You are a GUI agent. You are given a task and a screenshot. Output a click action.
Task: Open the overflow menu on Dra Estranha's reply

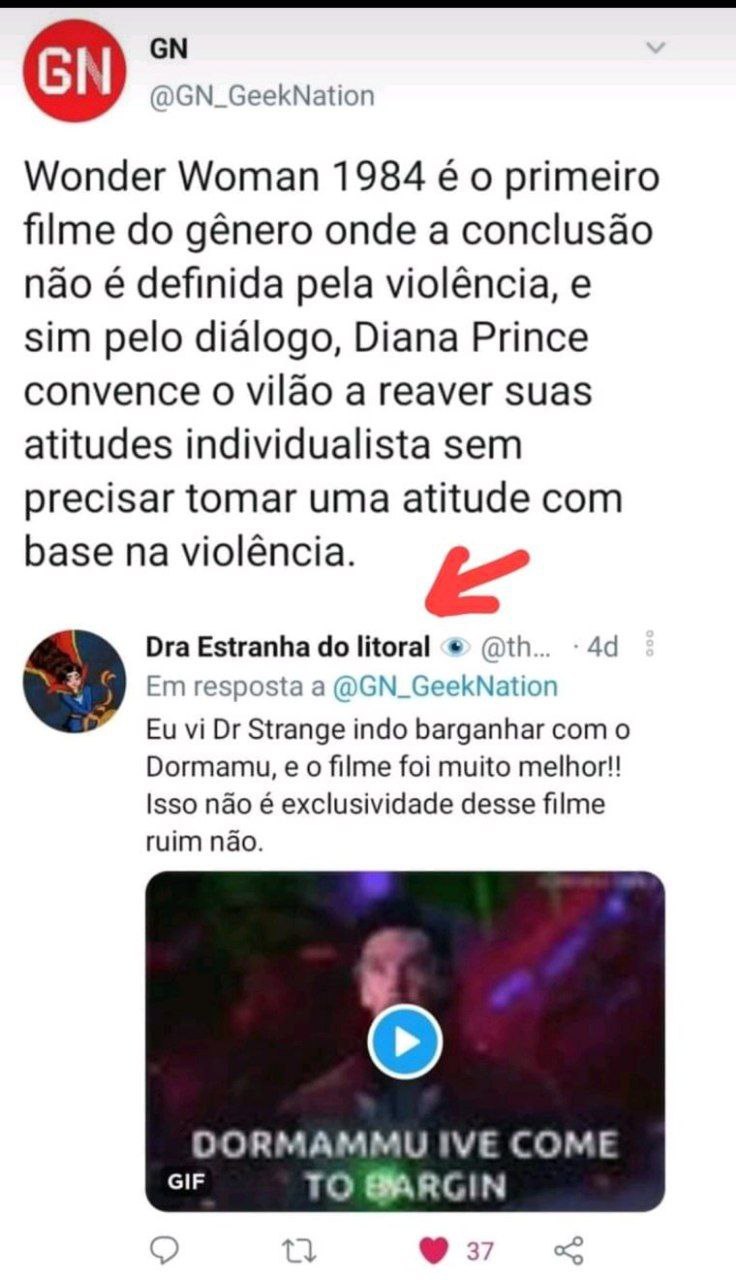pos(650,644)
